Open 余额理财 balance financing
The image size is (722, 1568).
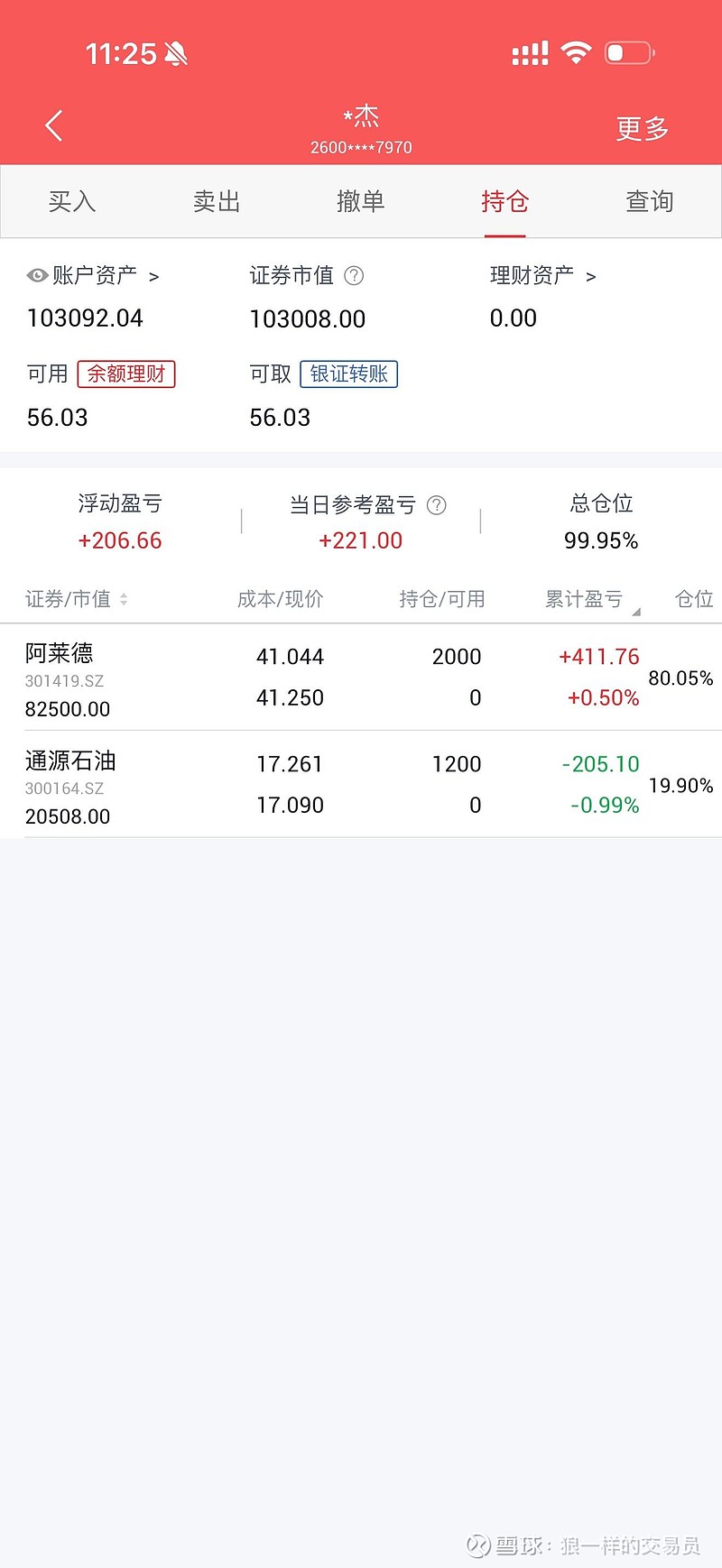[126, 374]
